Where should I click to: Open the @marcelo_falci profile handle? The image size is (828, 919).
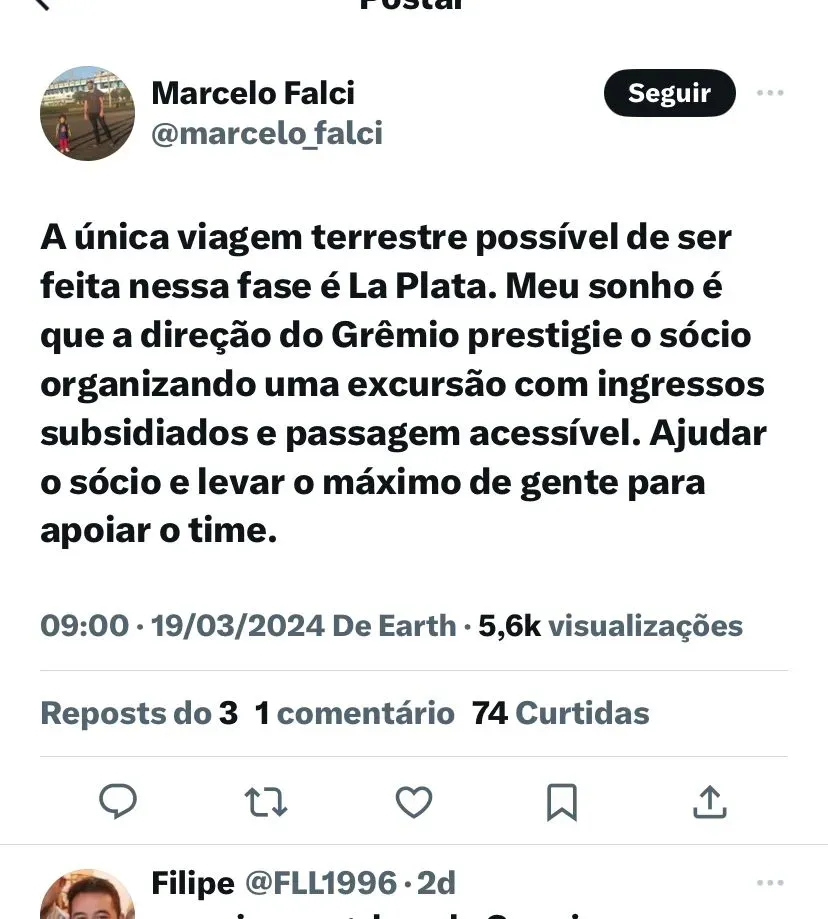(x=266, y=133)
